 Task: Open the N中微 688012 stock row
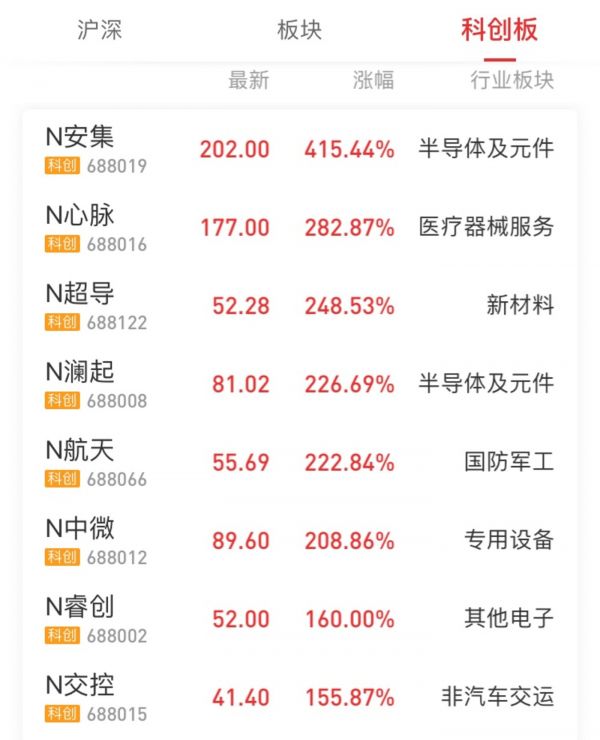coord(299,540)
